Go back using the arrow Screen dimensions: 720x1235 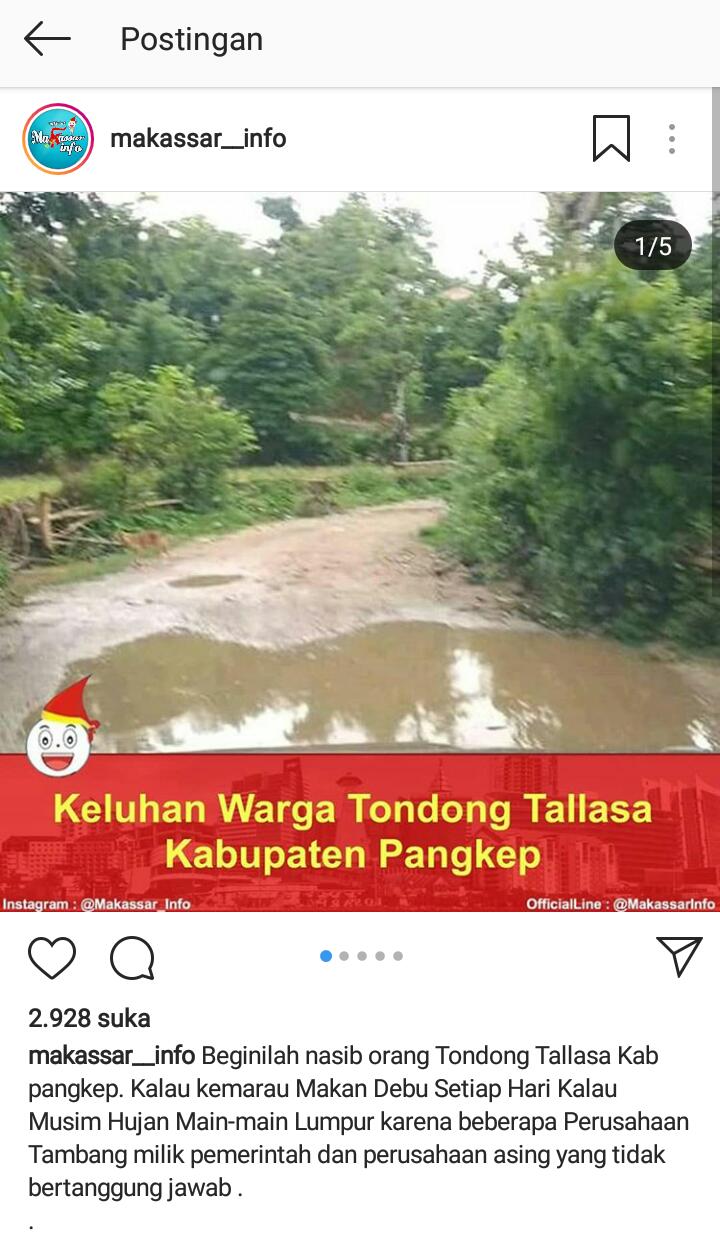click(x=47, y=39)
